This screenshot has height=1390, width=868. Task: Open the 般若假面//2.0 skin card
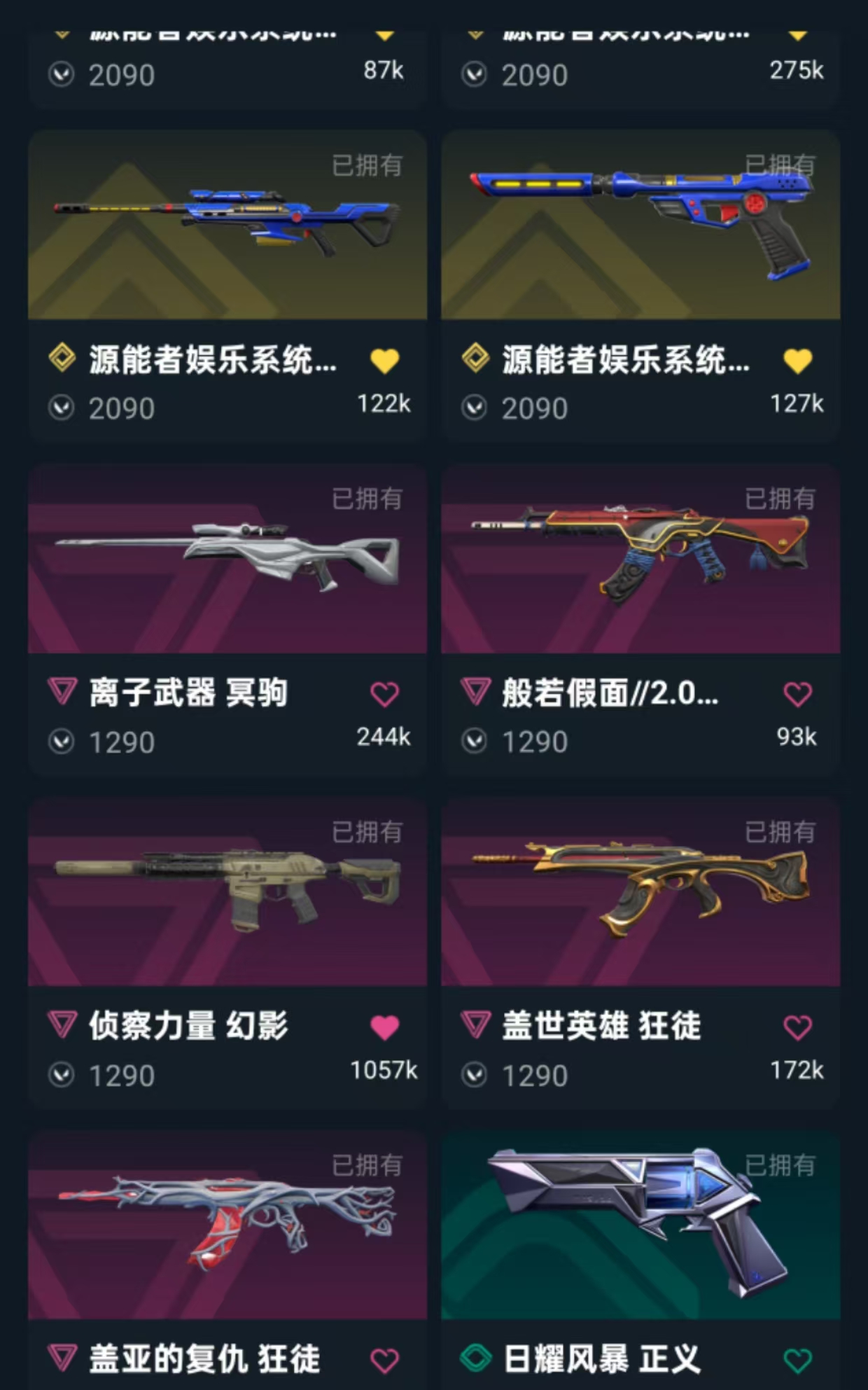click(640, 558)
